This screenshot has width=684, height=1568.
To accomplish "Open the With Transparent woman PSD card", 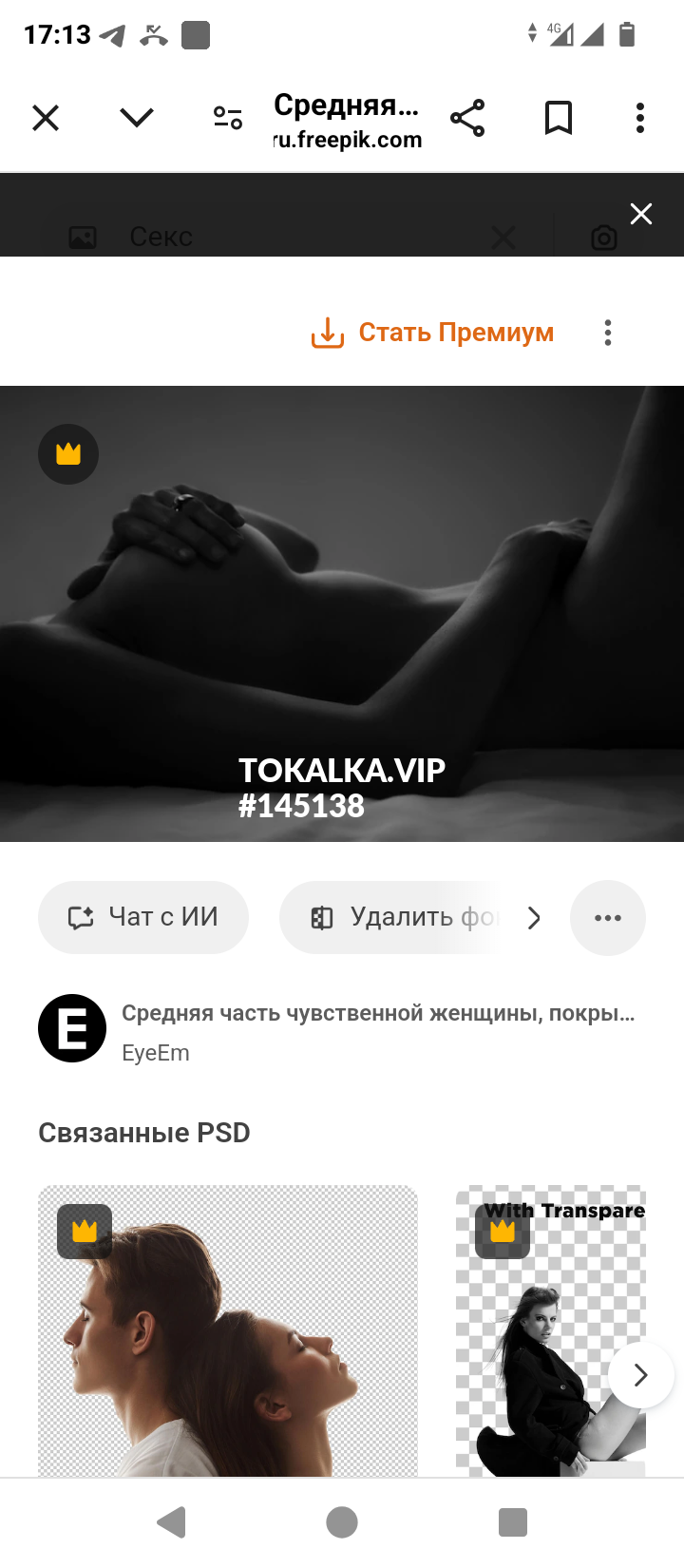I will pos(551,1330).
